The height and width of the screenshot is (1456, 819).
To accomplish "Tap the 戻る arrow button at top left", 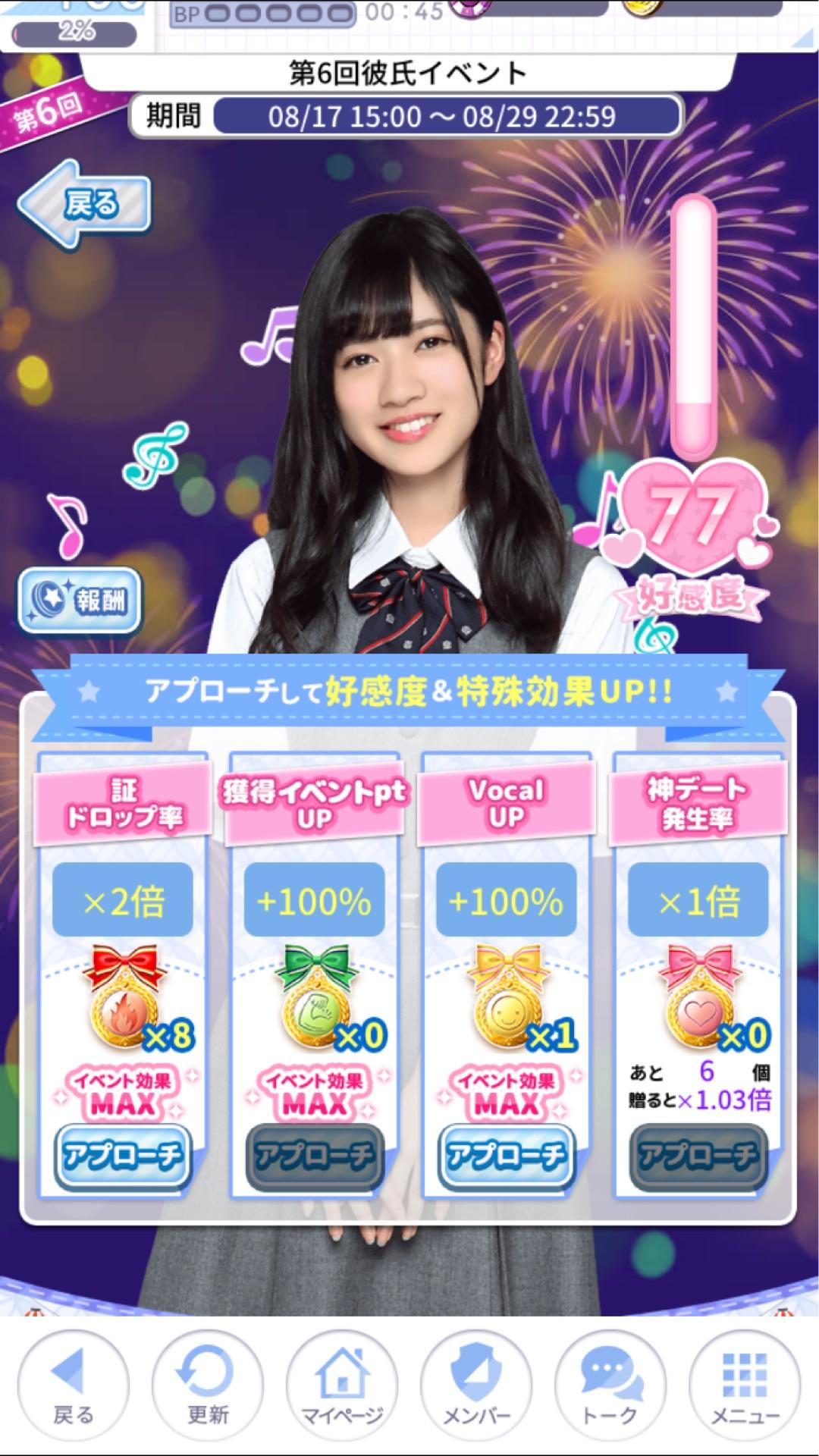I will coord(84,204).
